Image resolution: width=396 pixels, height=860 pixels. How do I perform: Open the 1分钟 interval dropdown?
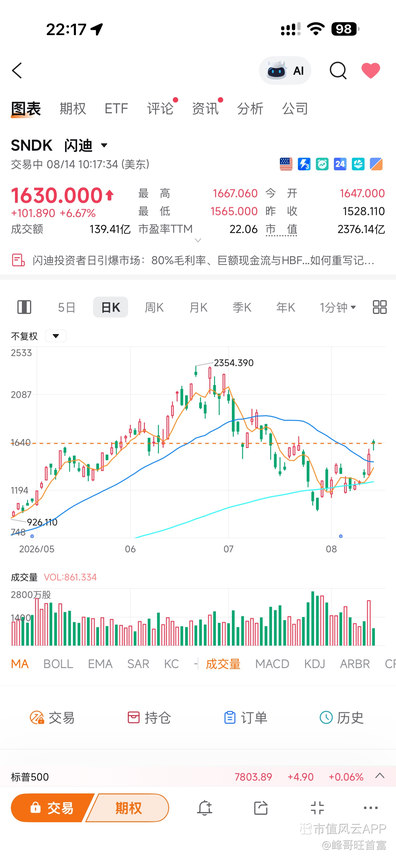(338, 308)
